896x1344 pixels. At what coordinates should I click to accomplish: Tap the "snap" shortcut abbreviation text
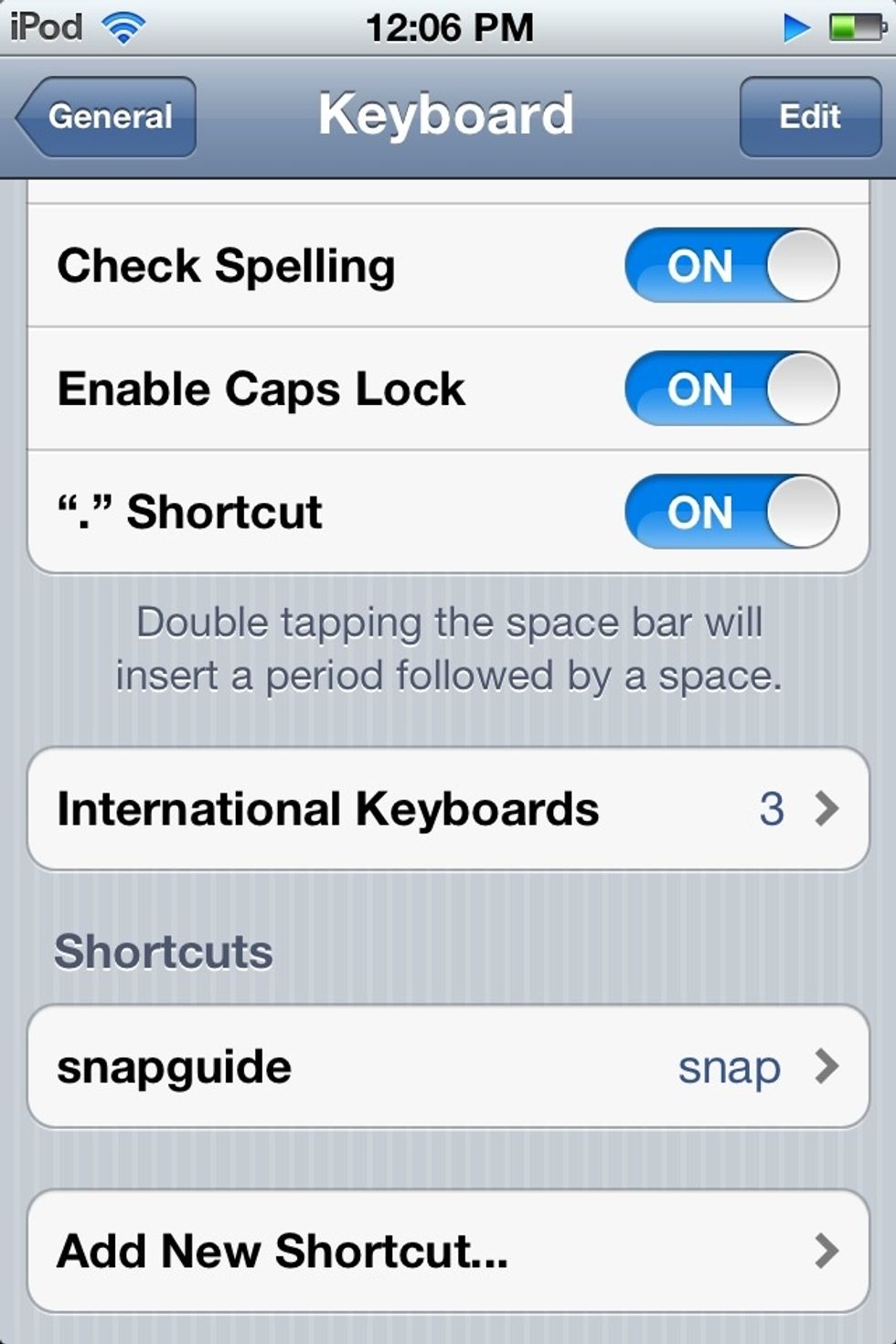coord(727,1066)
